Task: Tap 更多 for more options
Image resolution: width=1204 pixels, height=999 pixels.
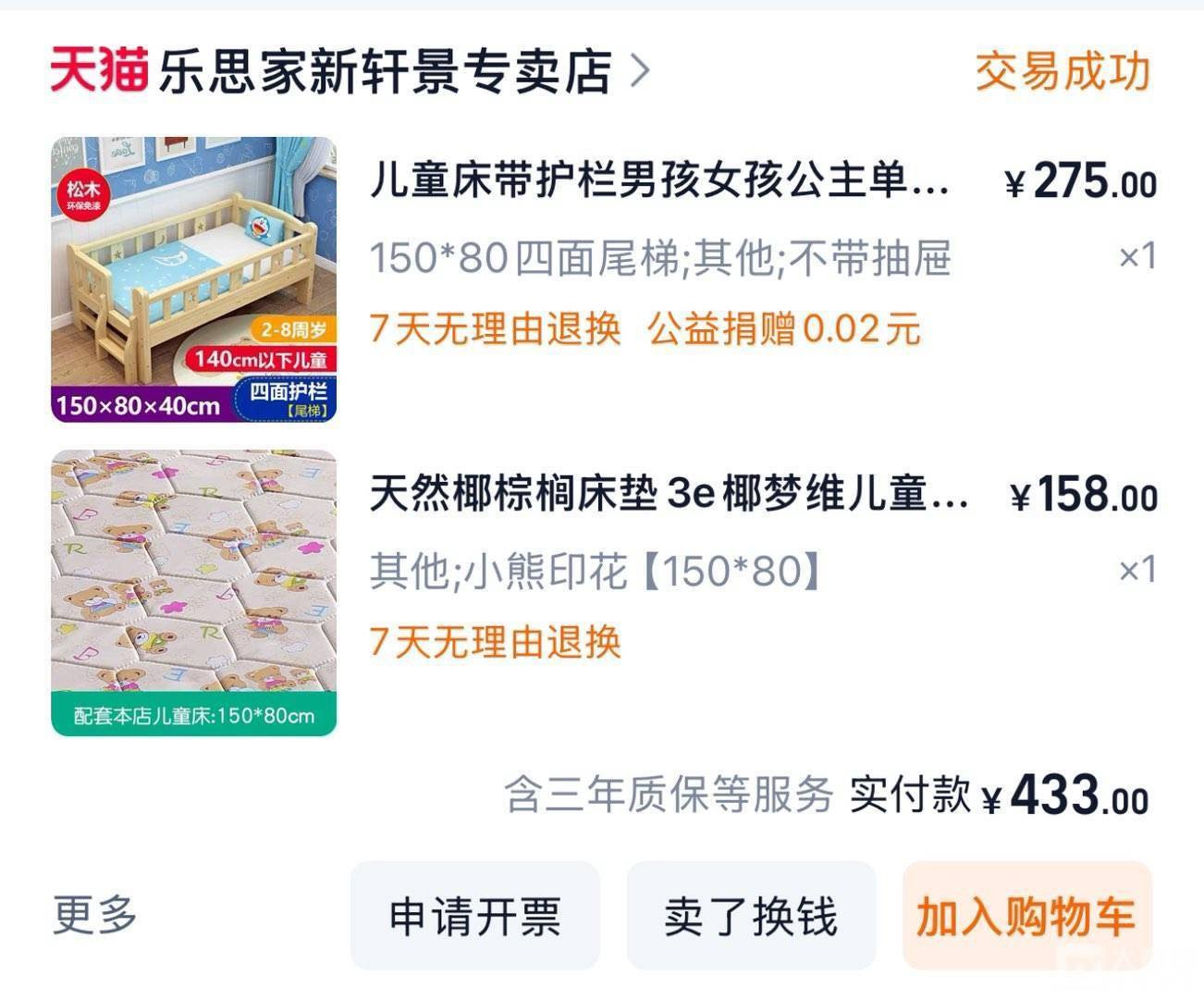Action: point(94,915)
